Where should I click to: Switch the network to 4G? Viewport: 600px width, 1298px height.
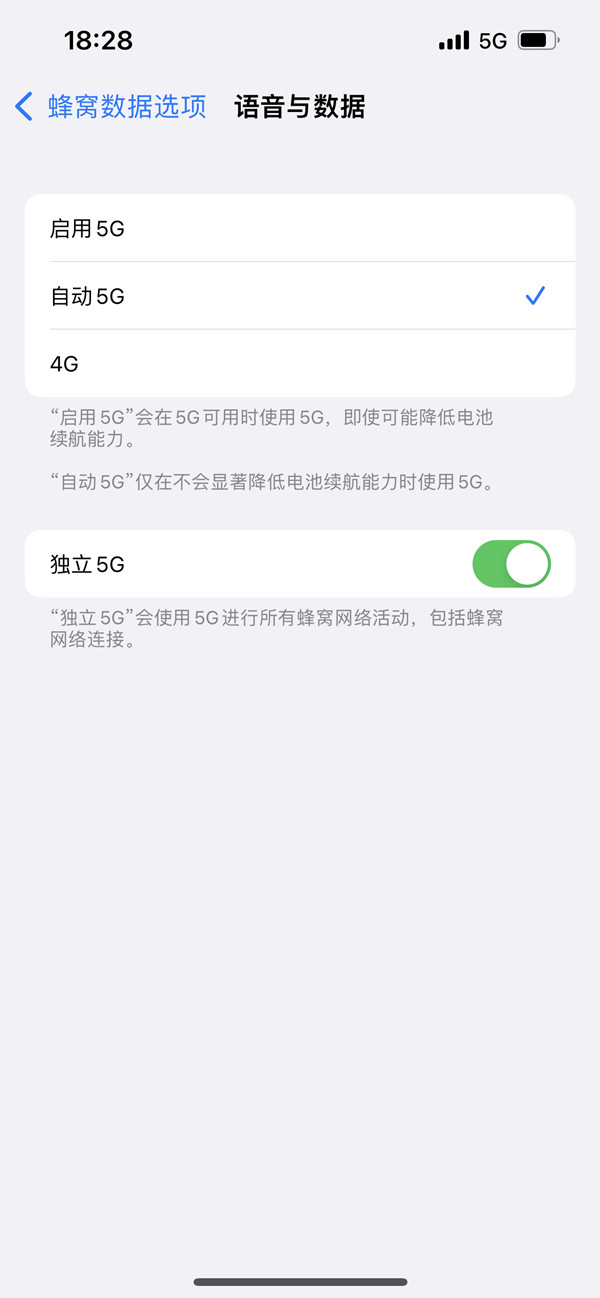300,364
